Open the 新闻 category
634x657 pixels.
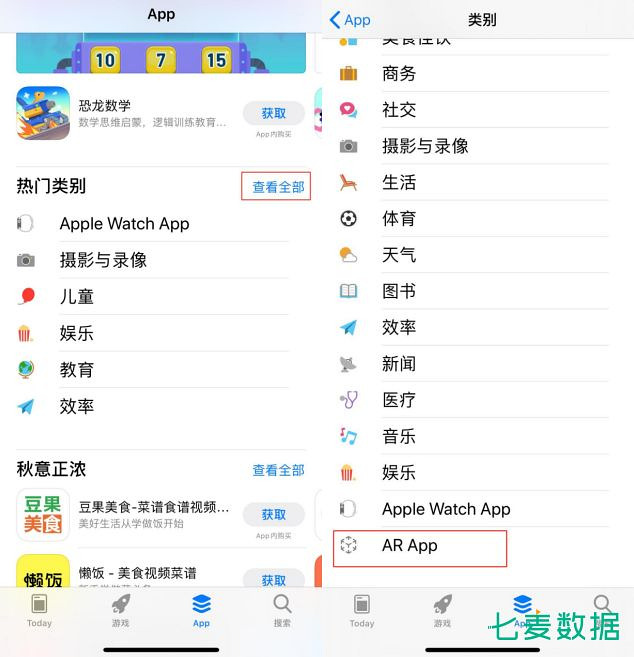pos(399,364)
